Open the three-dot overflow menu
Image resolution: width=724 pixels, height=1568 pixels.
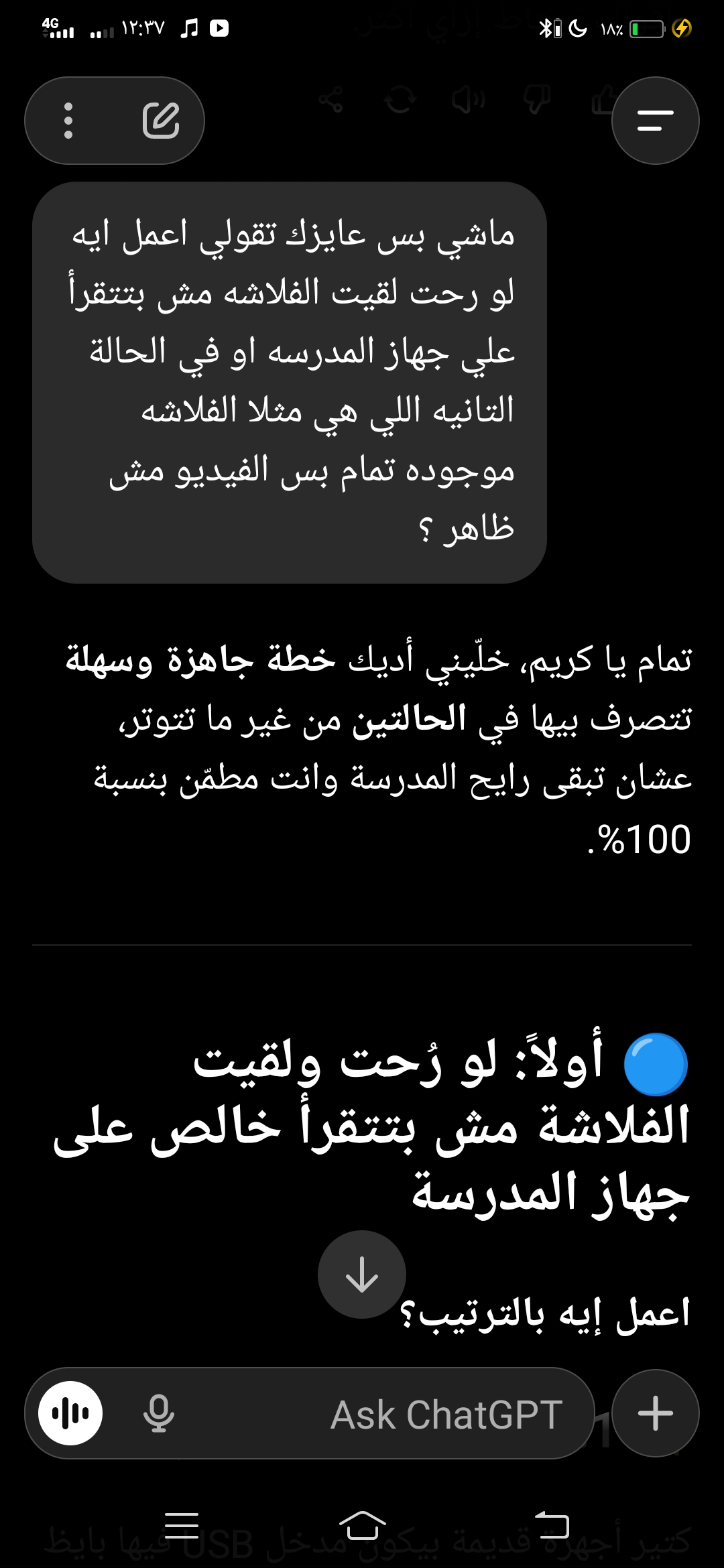coord(68,121)
